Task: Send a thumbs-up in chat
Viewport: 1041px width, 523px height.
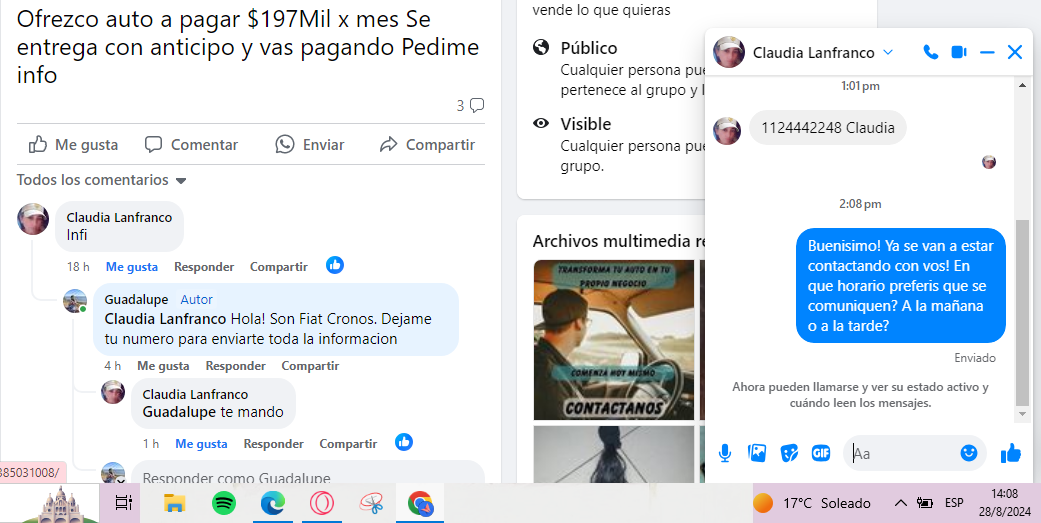Action: [1011, 453]
